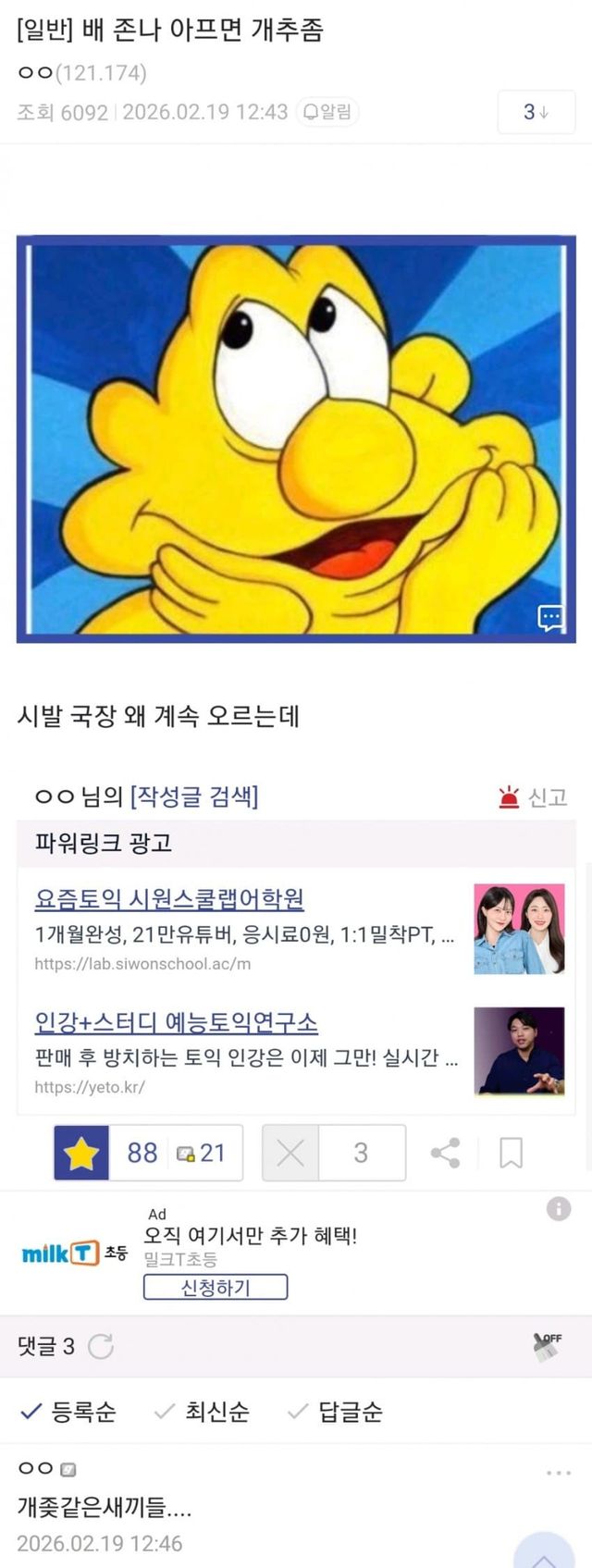Bookmark this post
This screenshot has height=1568, width=592.
(x=511, y=1153)
